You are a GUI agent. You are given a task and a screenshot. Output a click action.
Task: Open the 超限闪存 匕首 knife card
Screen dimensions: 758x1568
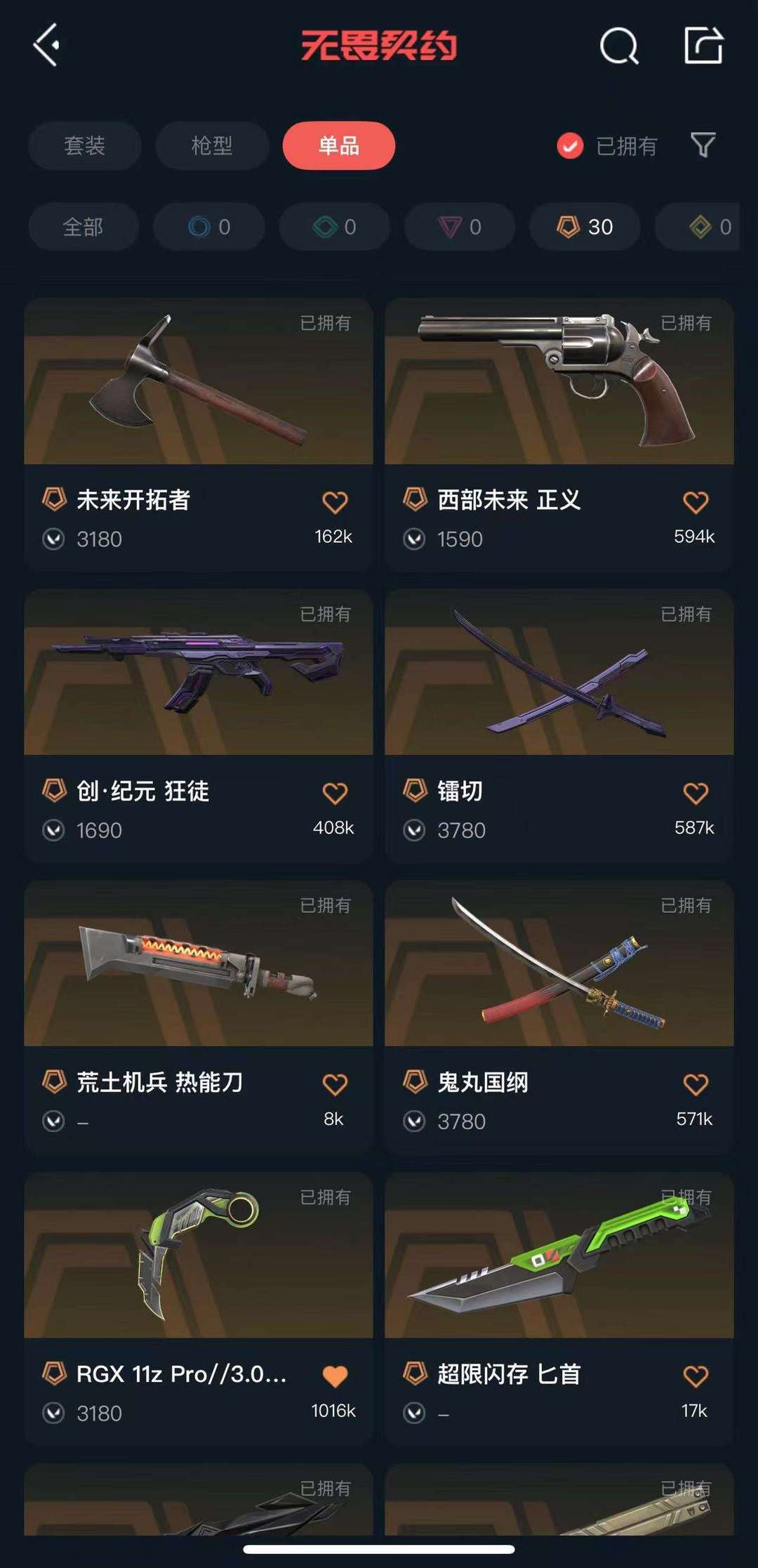pos(559,1257)
